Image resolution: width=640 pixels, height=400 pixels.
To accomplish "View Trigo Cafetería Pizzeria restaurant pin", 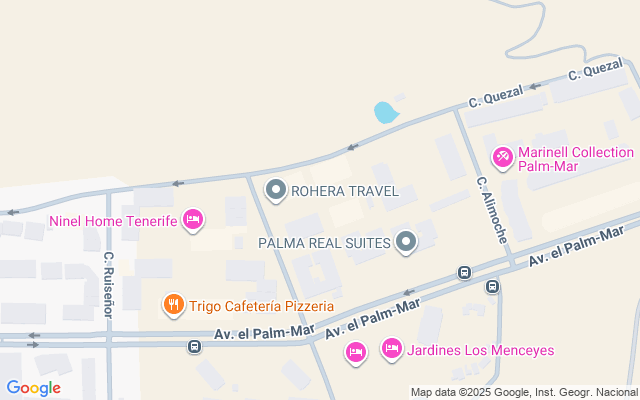I will point(174,304).
